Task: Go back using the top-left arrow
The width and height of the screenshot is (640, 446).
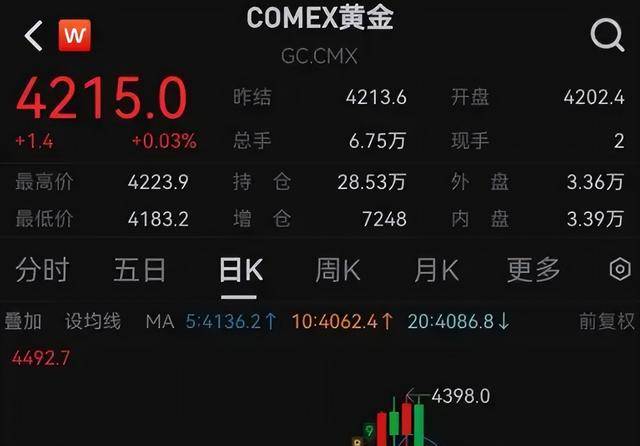Action: (x=34, y=37)
